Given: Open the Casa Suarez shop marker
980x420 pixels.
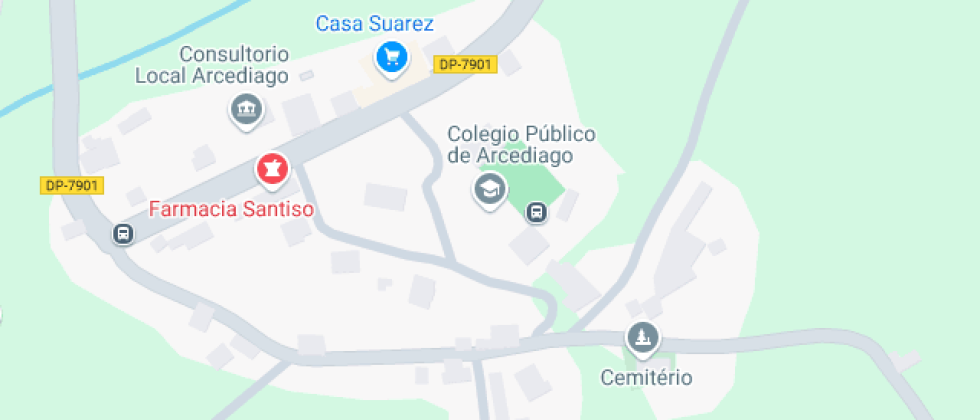Looking at the screenshot, I should point(391,57).
